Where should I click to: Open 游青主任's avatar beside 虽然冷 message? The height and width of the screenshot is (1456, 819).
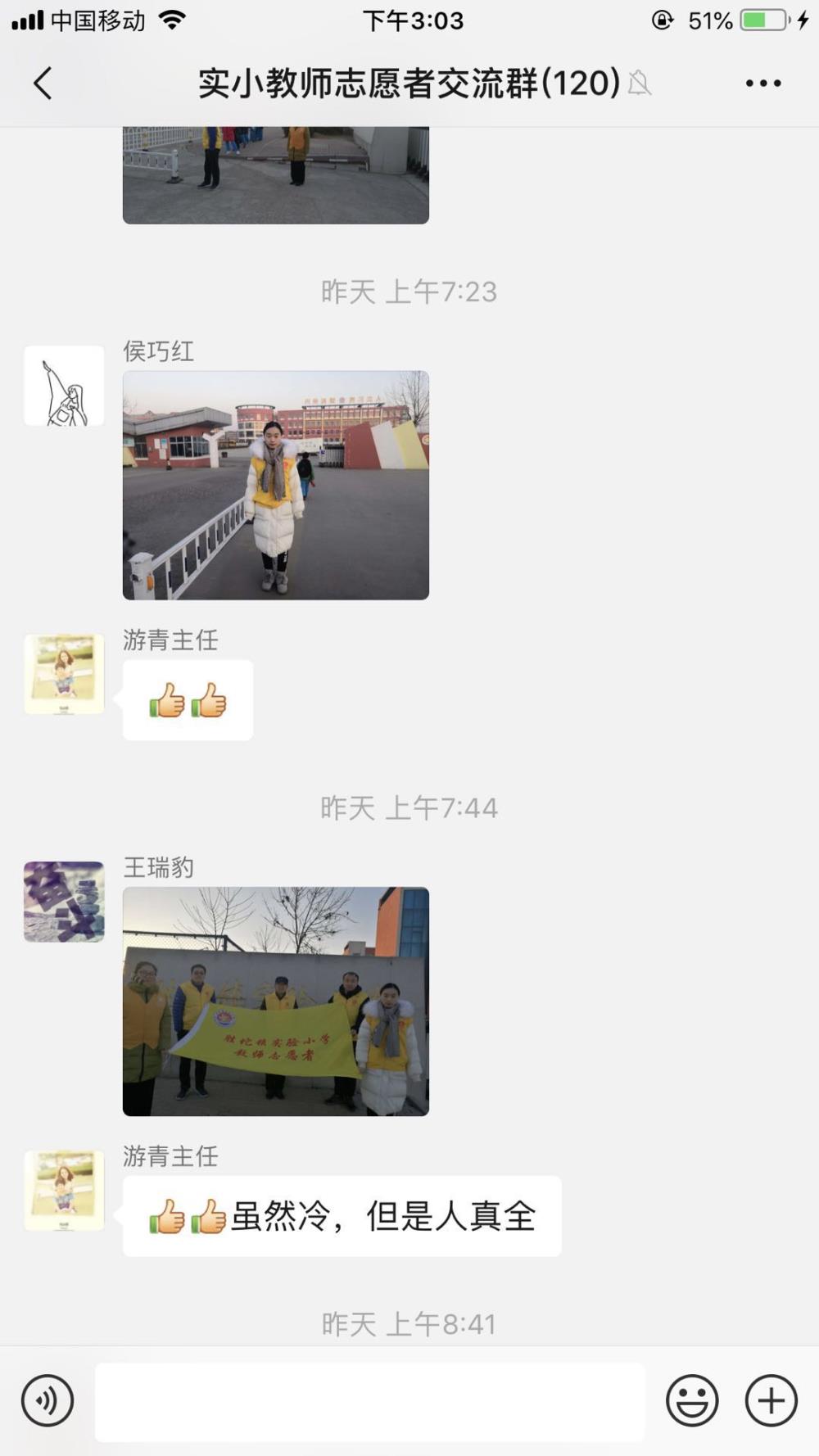64,1191
